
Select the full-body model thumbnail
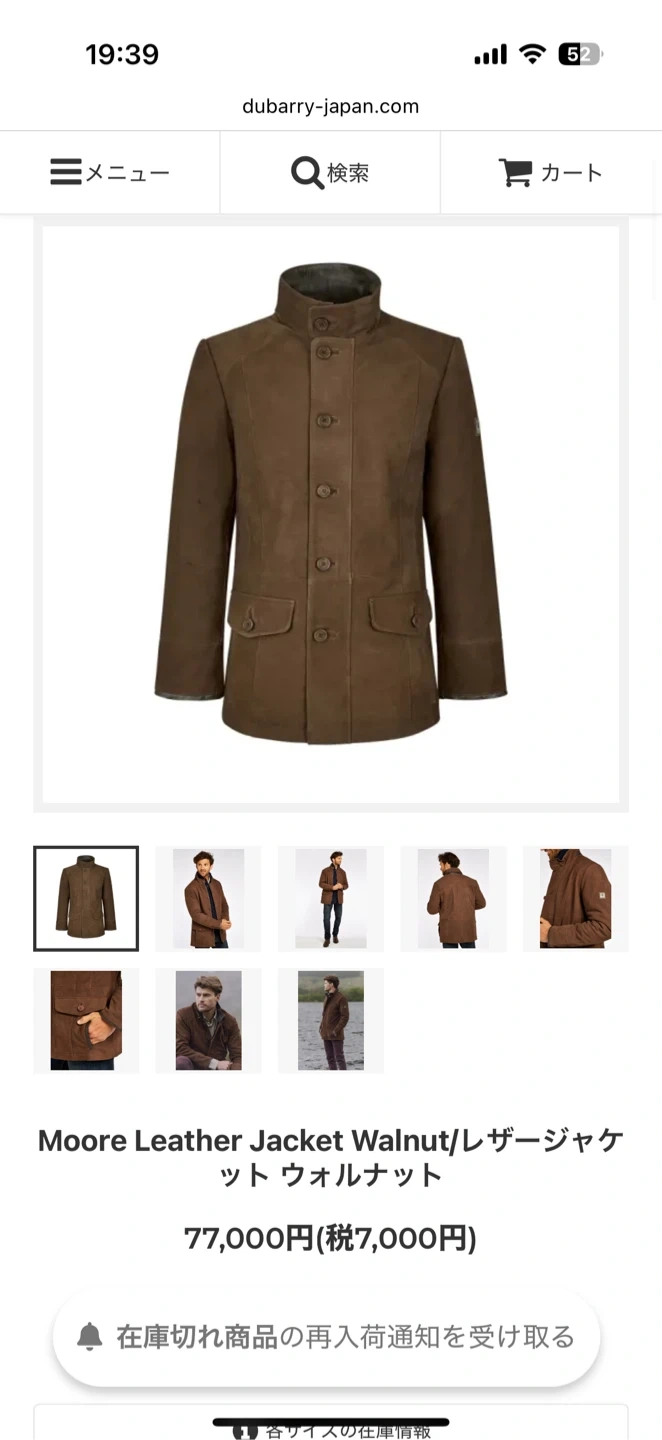point(331,898)
